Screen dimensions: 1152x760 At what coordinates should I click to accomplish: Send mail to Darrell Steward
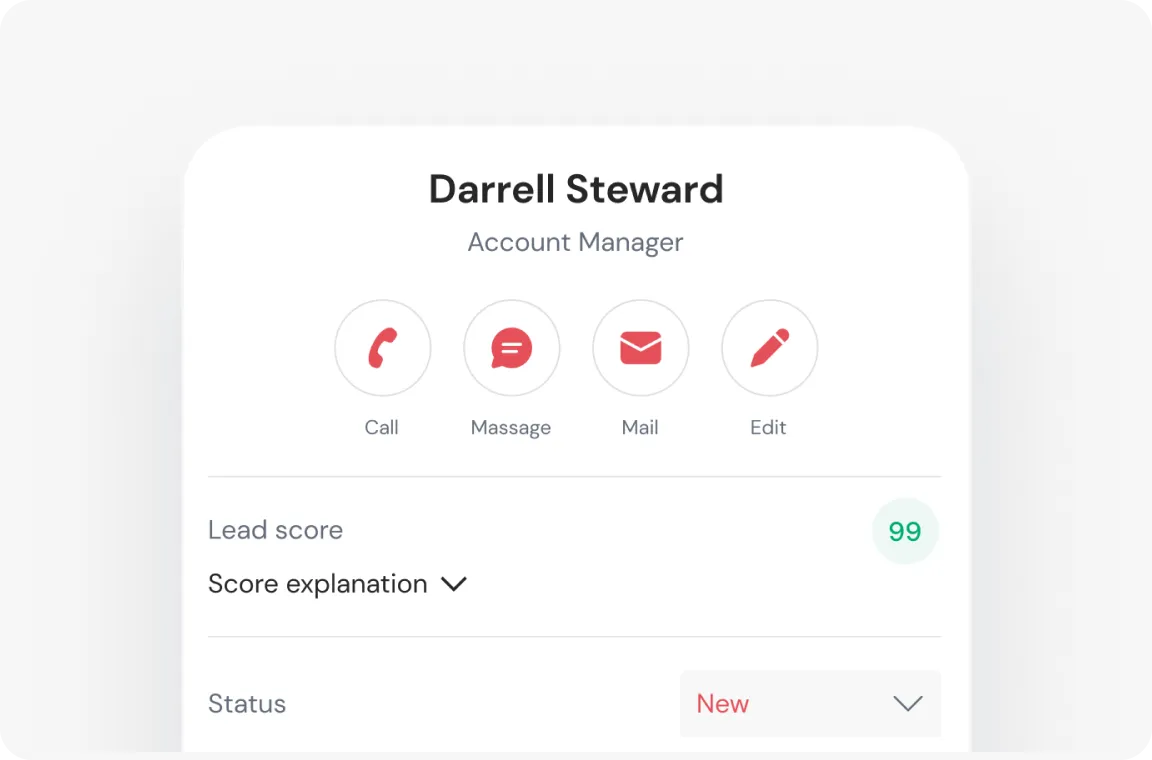click(640, 349)
